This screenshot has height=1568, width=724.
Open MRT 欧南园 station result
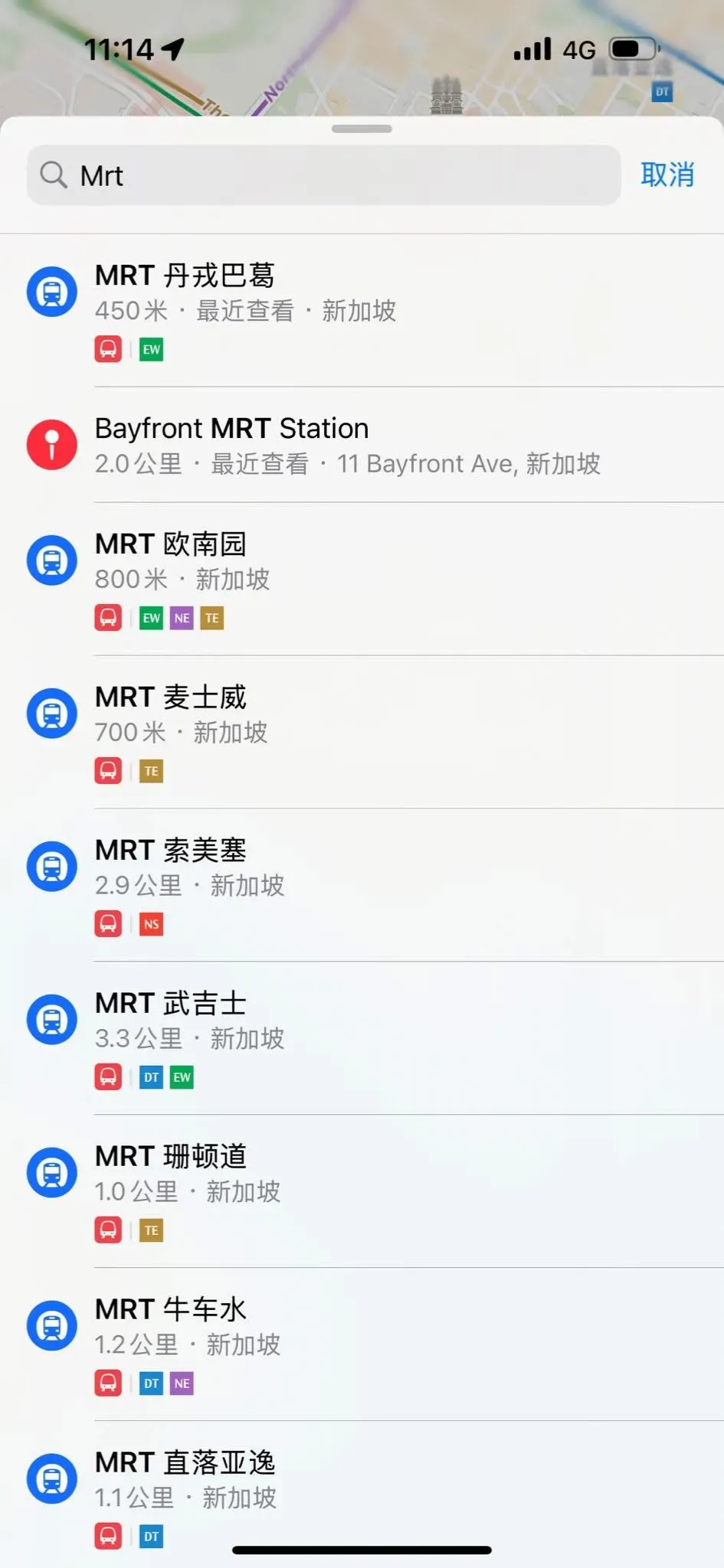tap(362, 579)
